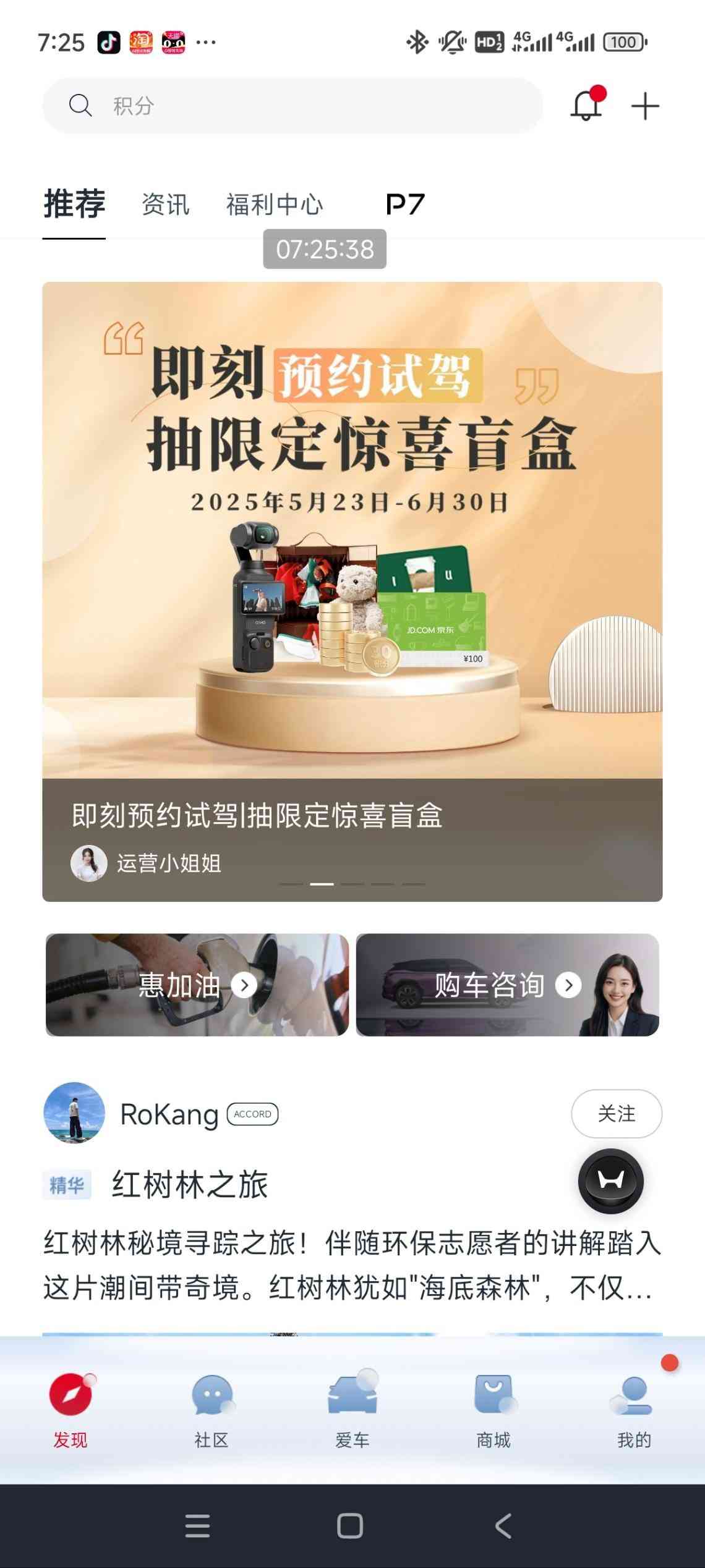Tap the system back button
Screen dimensions: 705x1568
click(503, 1526)
